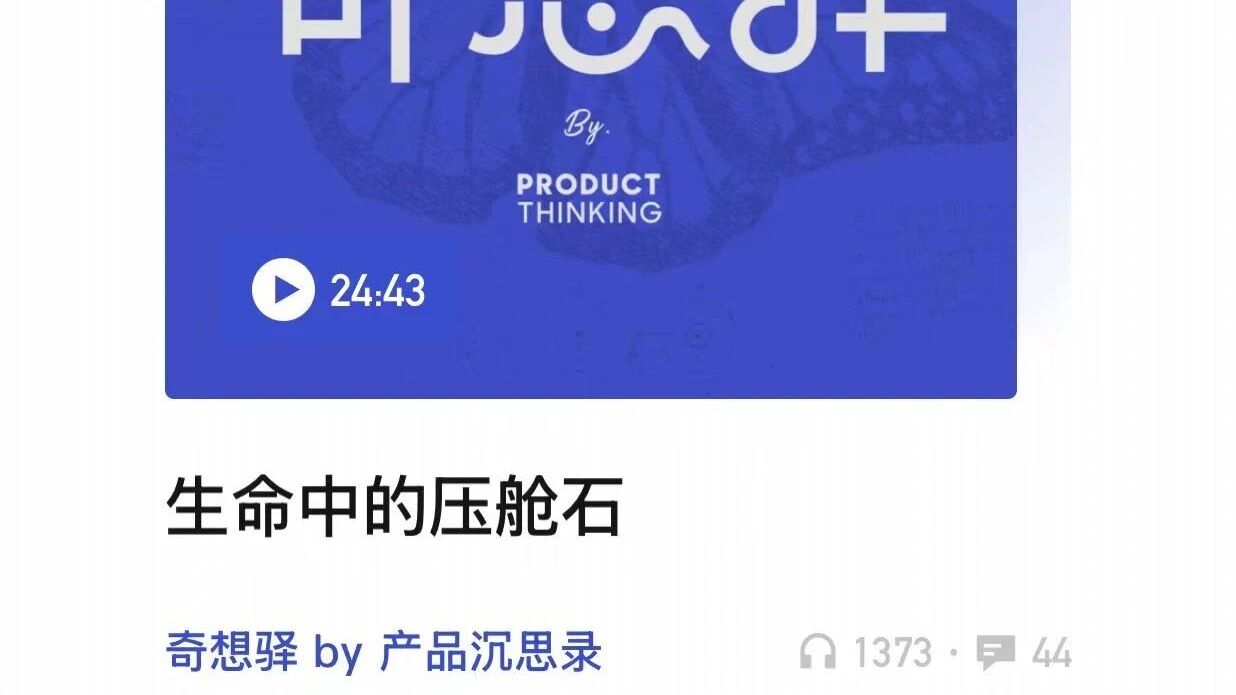
Task: Open episode 生命中的压舱石
Action: click(x=394, y=507)
